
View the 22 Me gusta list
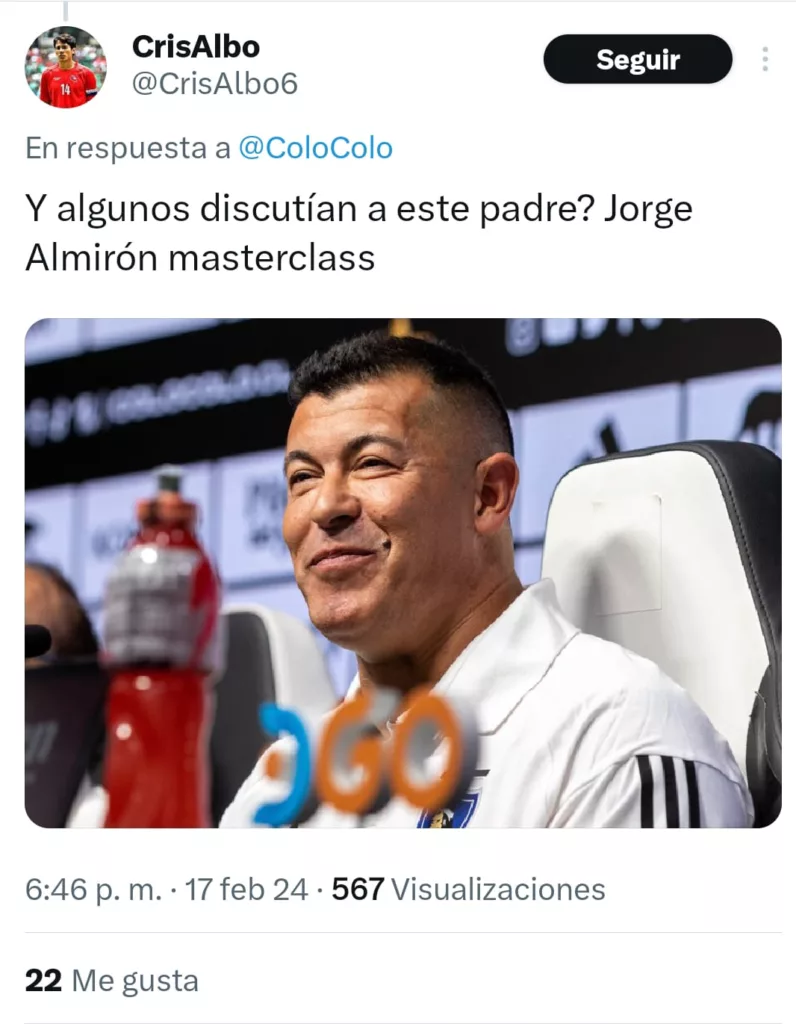[112, 981]
